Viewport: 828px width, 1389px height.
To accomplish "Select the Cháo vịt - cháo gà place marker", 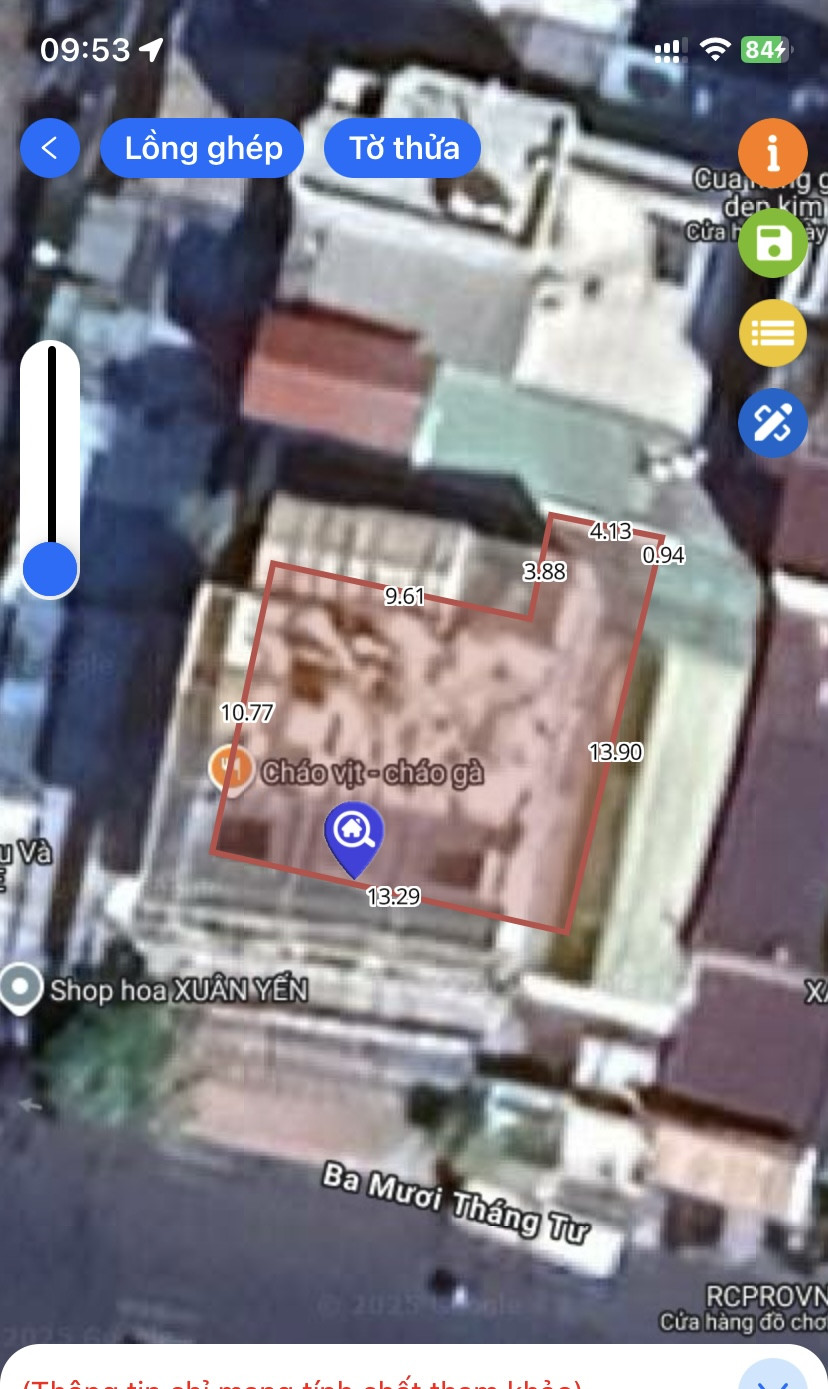I will pos(230,771).
